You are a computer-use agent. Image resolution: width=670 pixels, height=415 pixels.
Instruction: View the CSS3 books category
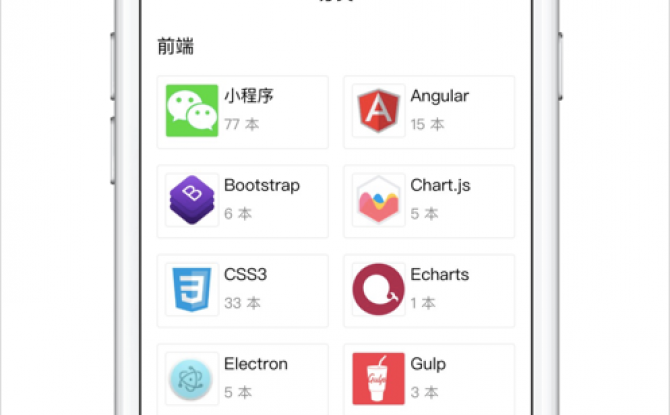point(243,290)
